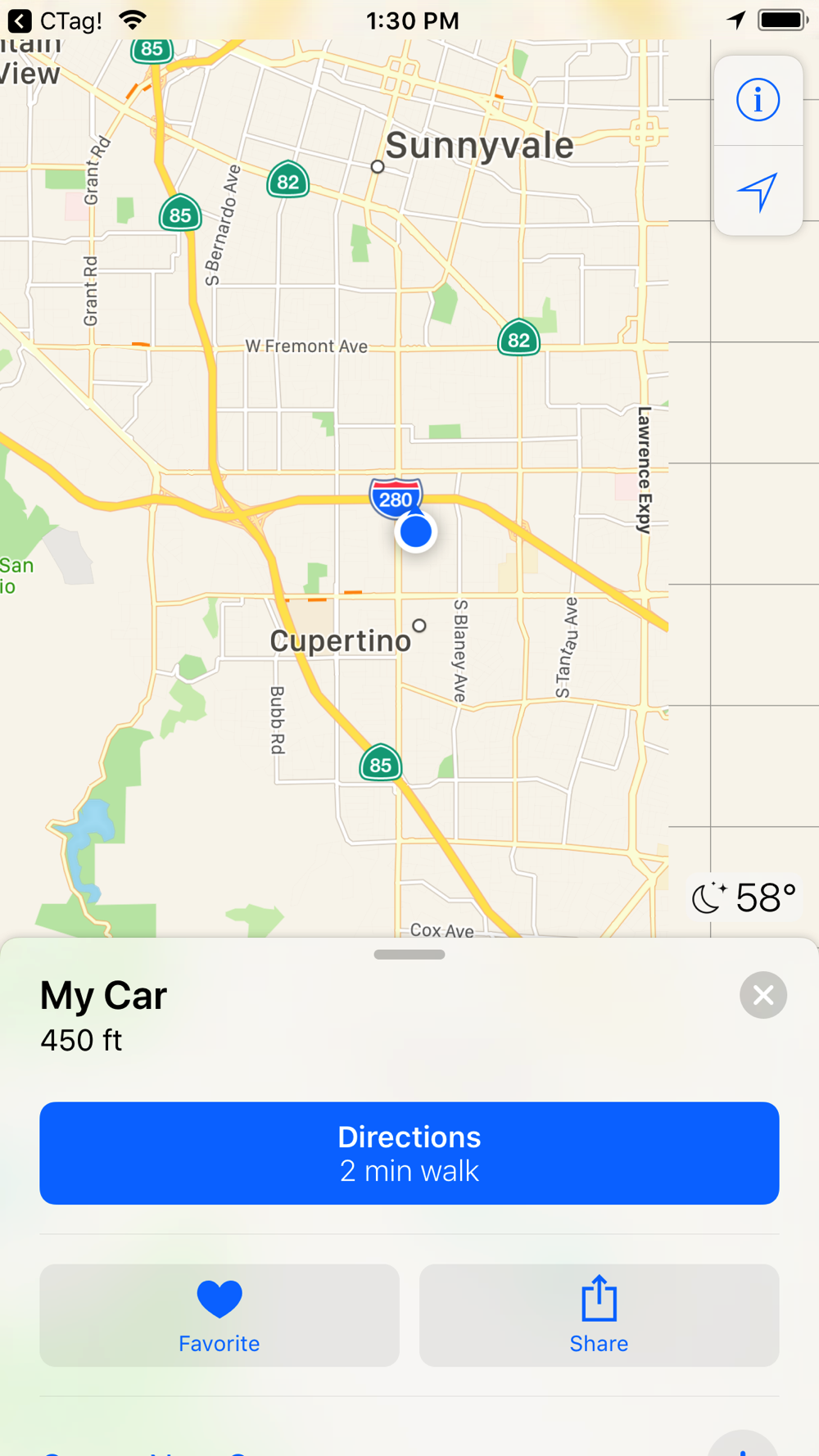Share the My Car location

pyautogui.click(x=599, y=1315)
